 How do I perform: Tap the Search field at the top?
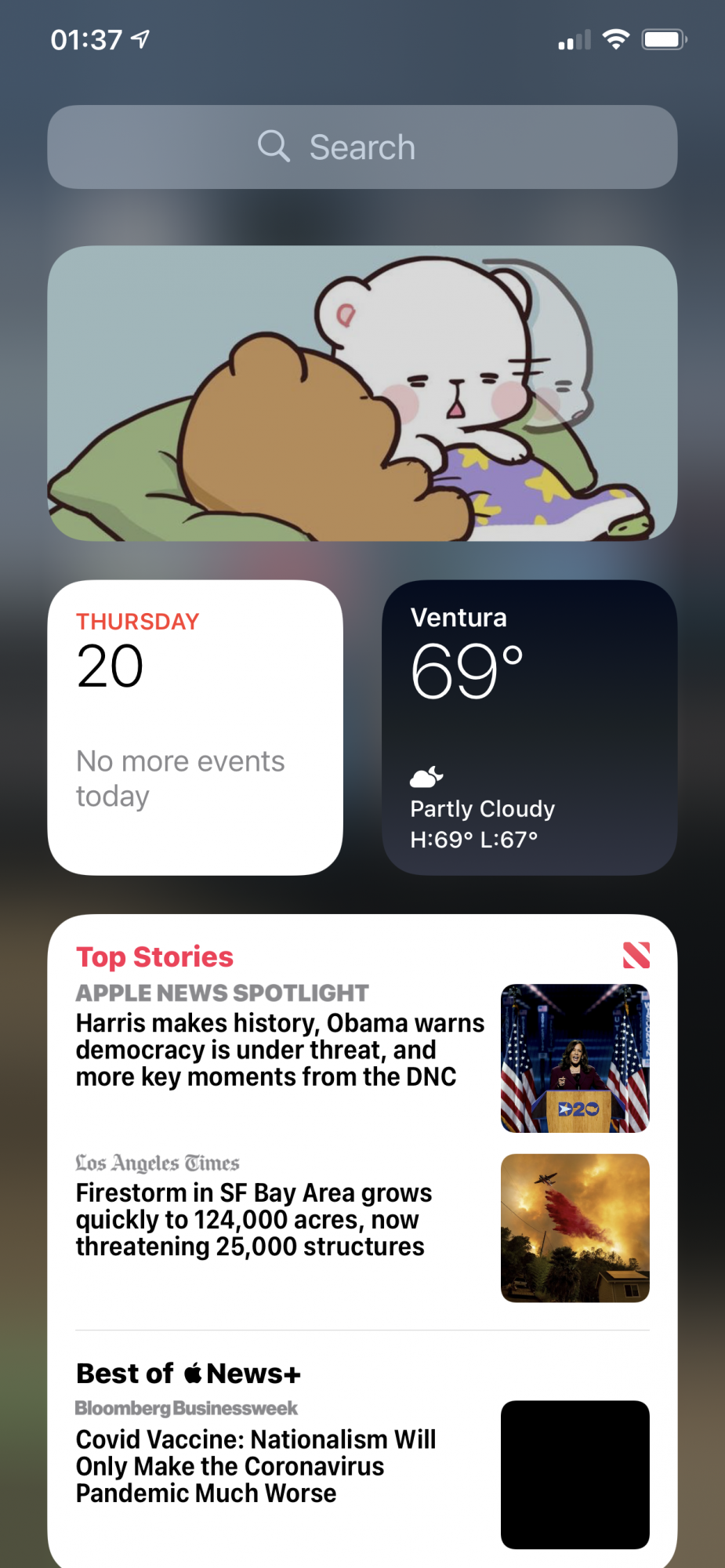point(362,147)
